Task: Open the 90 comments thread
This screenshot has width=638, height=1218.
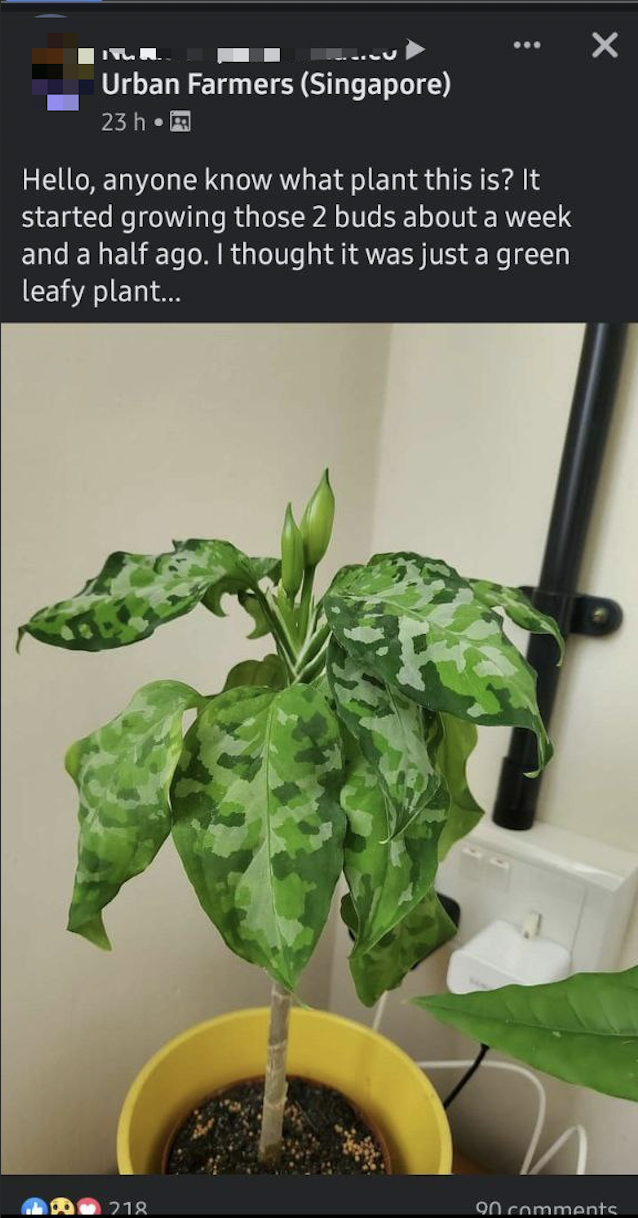Action: tap(546, 1208)
